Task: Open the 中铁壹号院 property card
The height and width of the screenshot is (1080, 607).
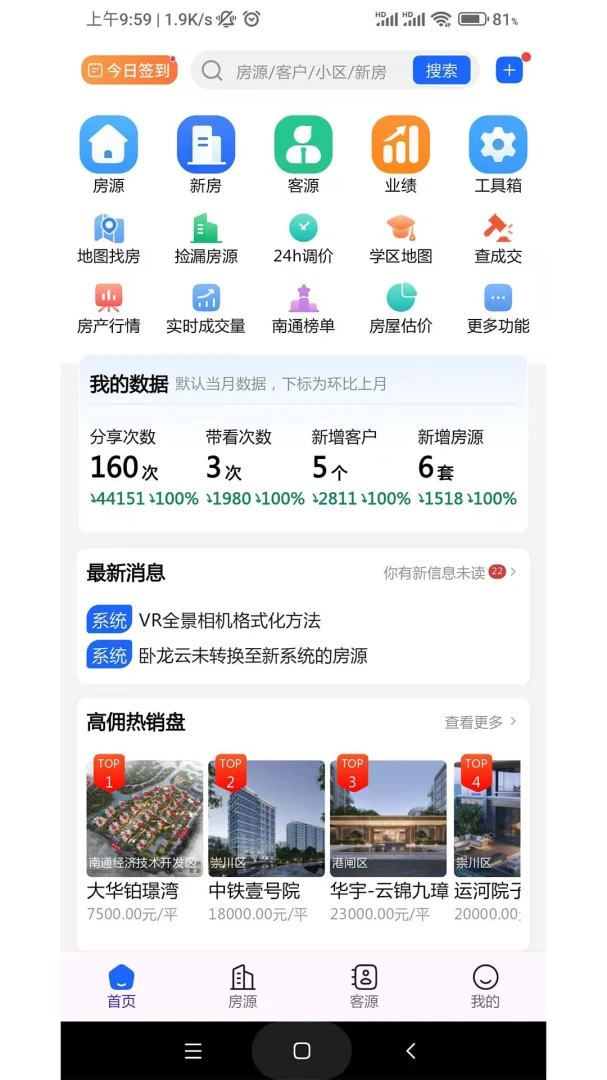Action: coord(266,841)
